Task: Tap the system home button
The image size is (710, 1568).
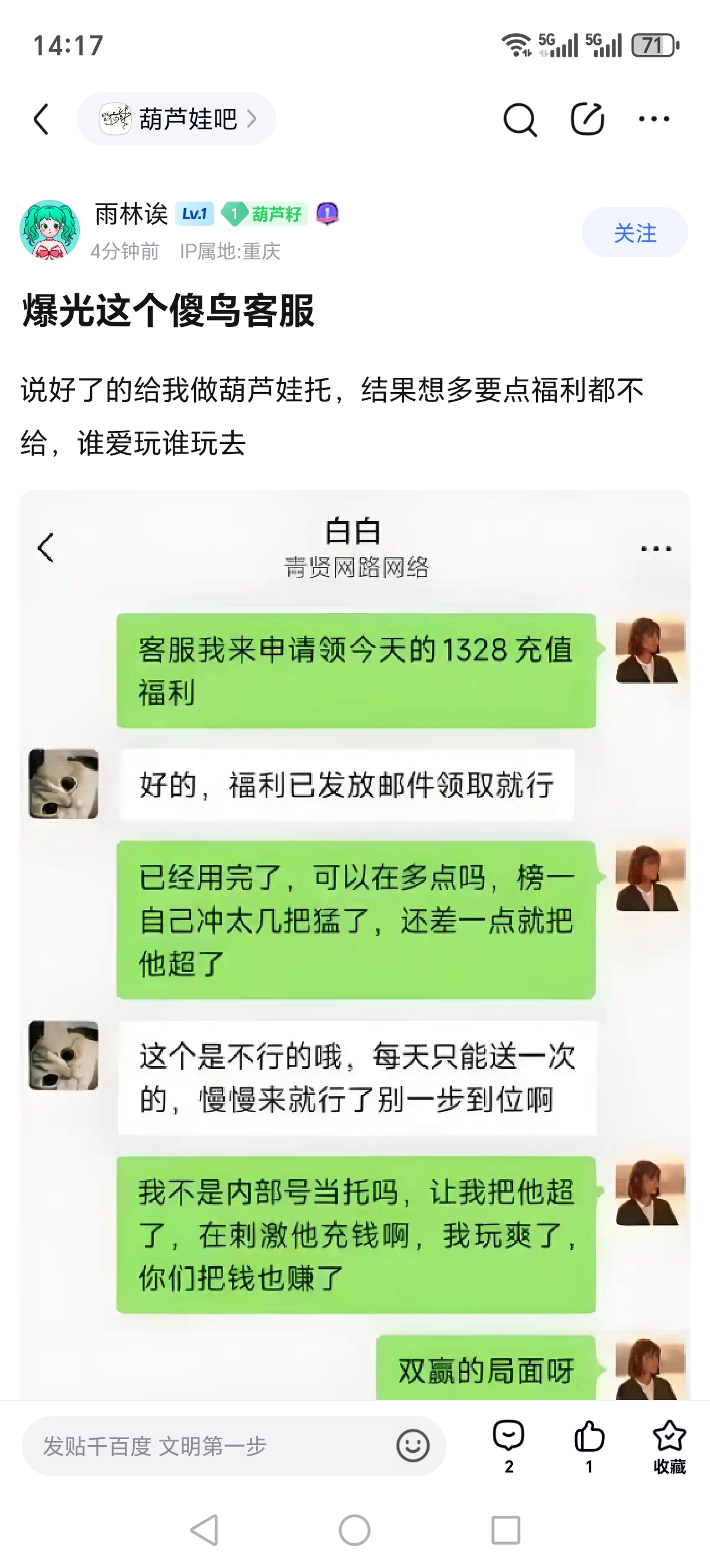Action: 354,1530
